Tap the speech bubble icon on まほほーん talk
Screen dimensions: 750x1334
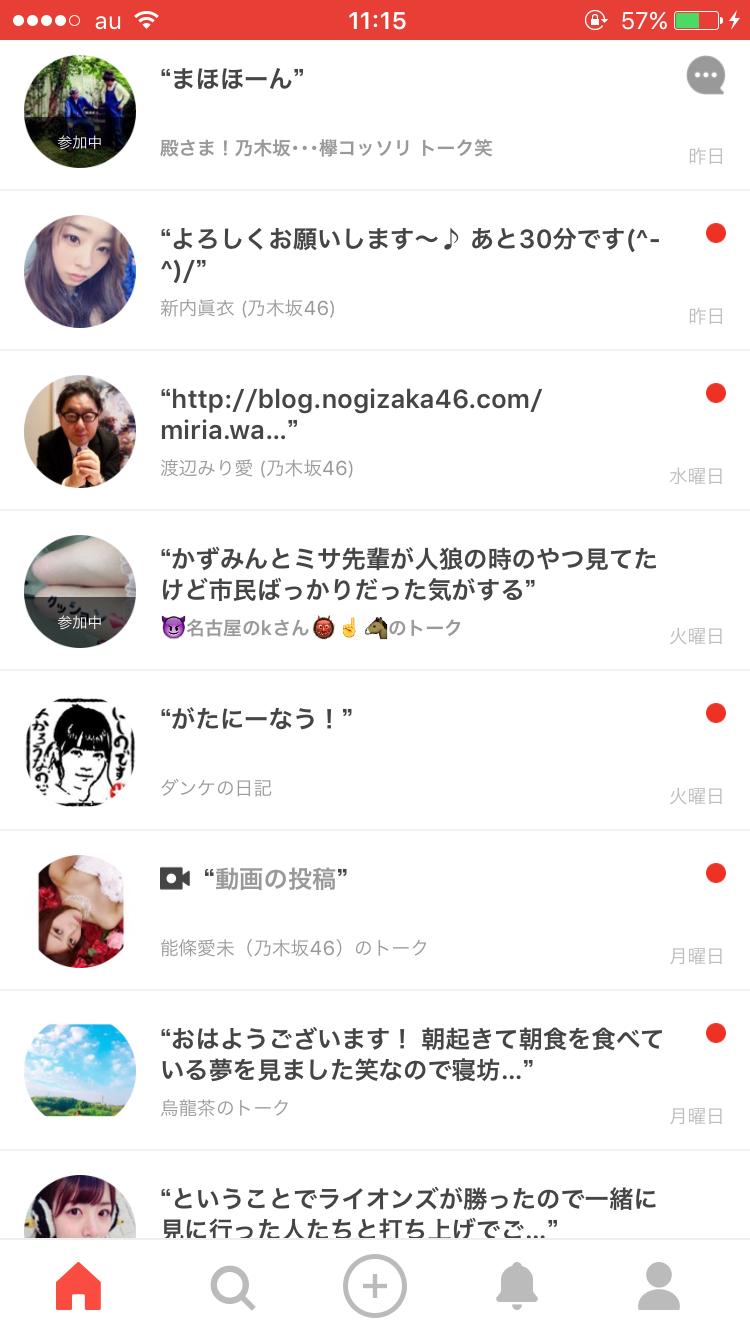706,75
